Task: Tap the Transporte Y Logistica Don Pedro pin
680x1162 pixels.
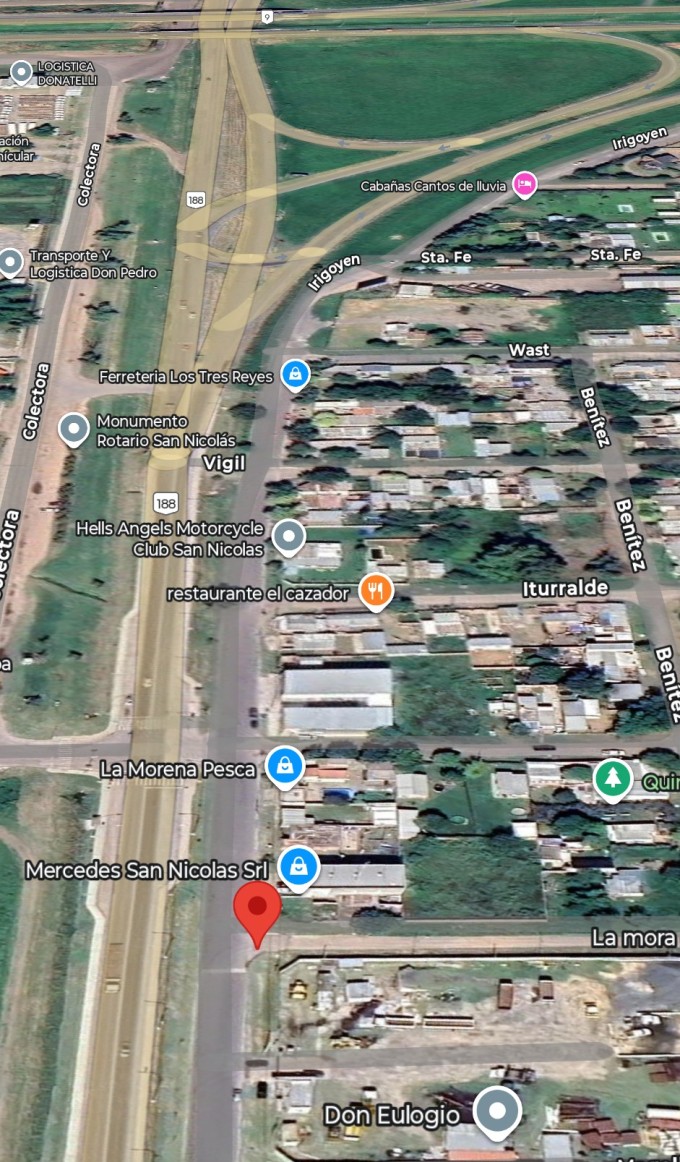Action: [x=11, y=262]
